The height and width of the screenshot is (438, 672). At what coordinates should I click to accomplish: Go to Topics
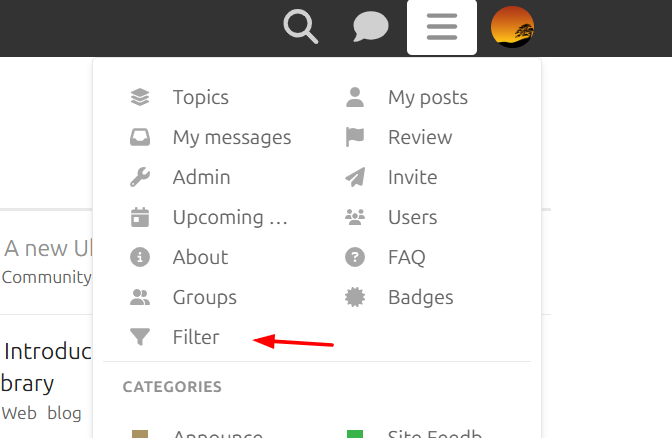(x=200, y=97)
